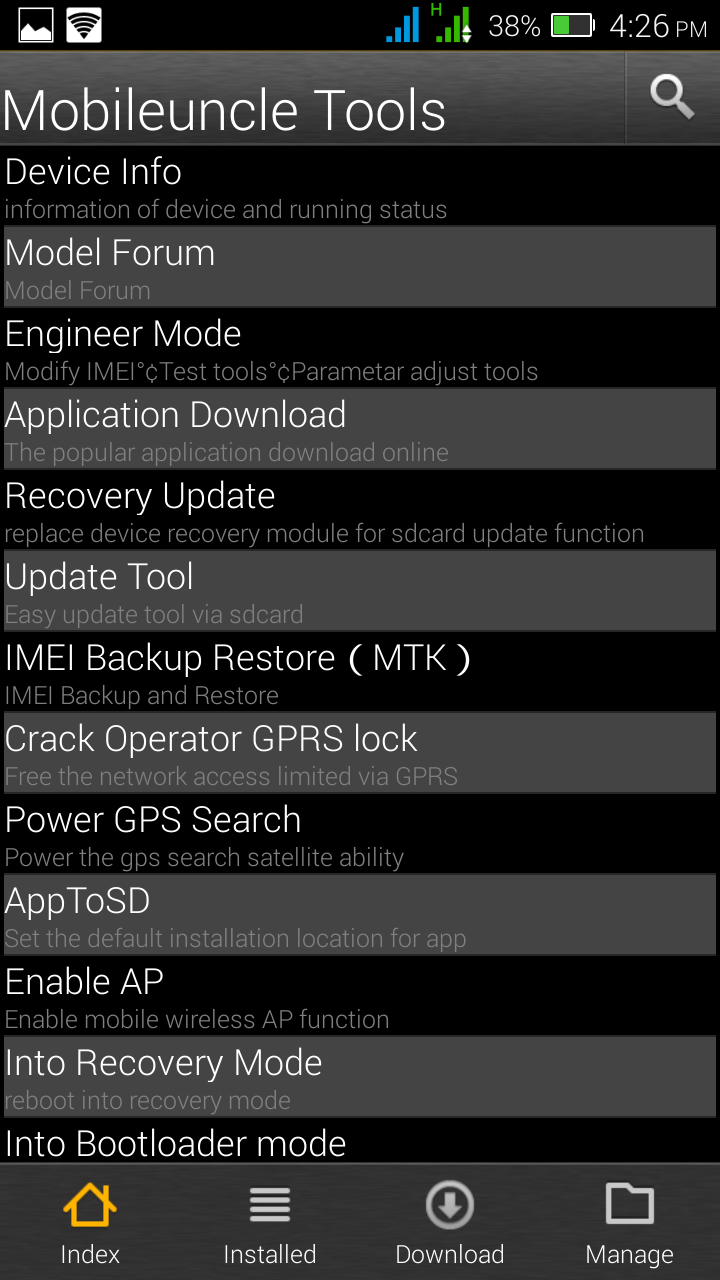Enter Engineer Mode

(x=360, y=348)
